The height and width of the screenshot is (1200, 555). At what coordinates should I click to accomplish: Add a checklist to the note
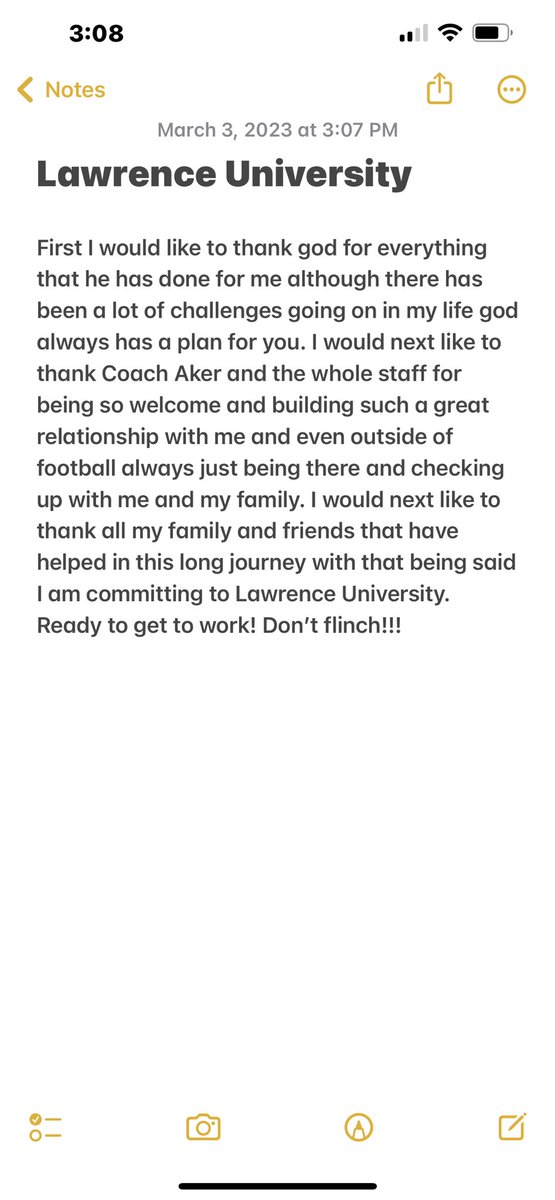[46, 1127]
